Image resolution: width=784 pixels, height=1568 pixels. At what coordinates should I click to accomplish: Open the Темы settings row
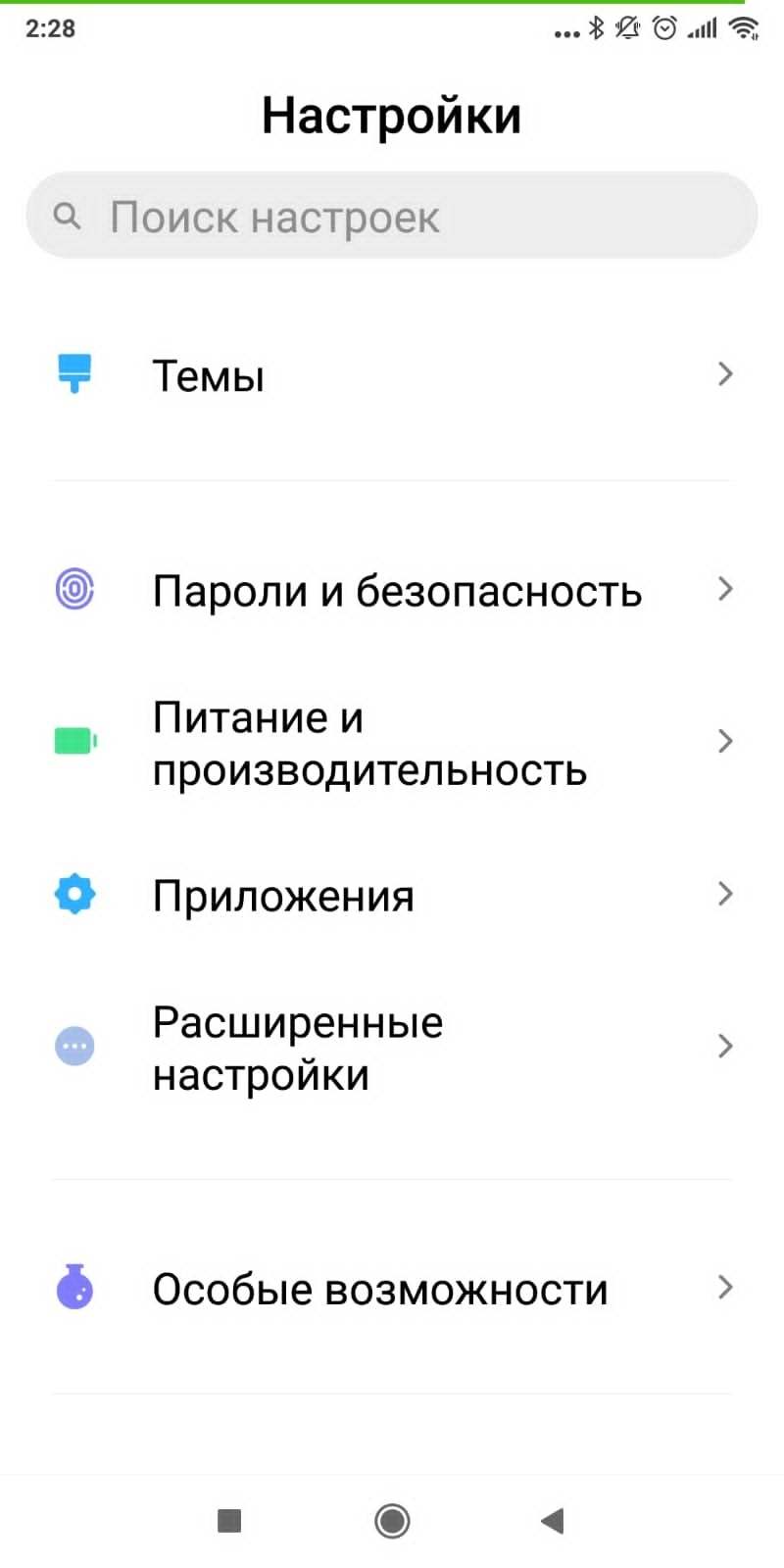(x=392, y=375)
